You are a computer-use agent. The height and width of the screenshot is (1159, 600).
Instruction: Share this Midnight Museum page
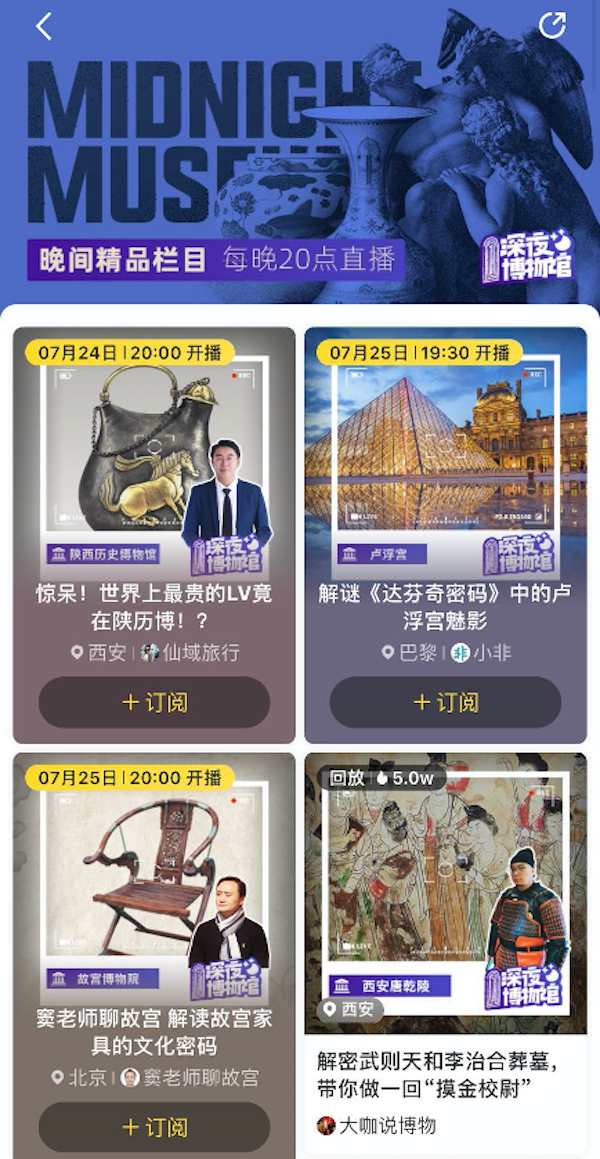[x=552, y=26]
